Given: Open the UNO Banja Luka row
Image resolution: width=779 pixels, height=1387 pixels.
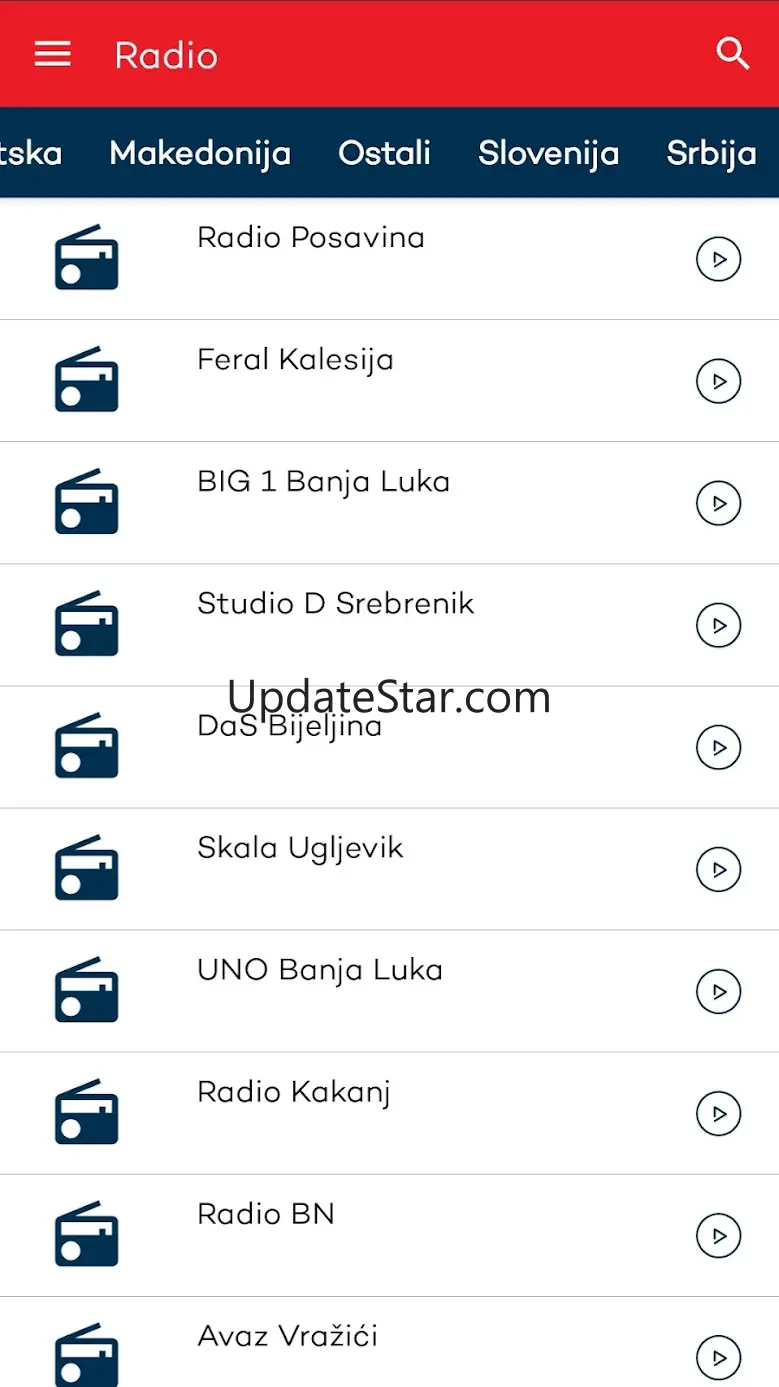Looking at the screenshot, I should (x=389, y=992).
